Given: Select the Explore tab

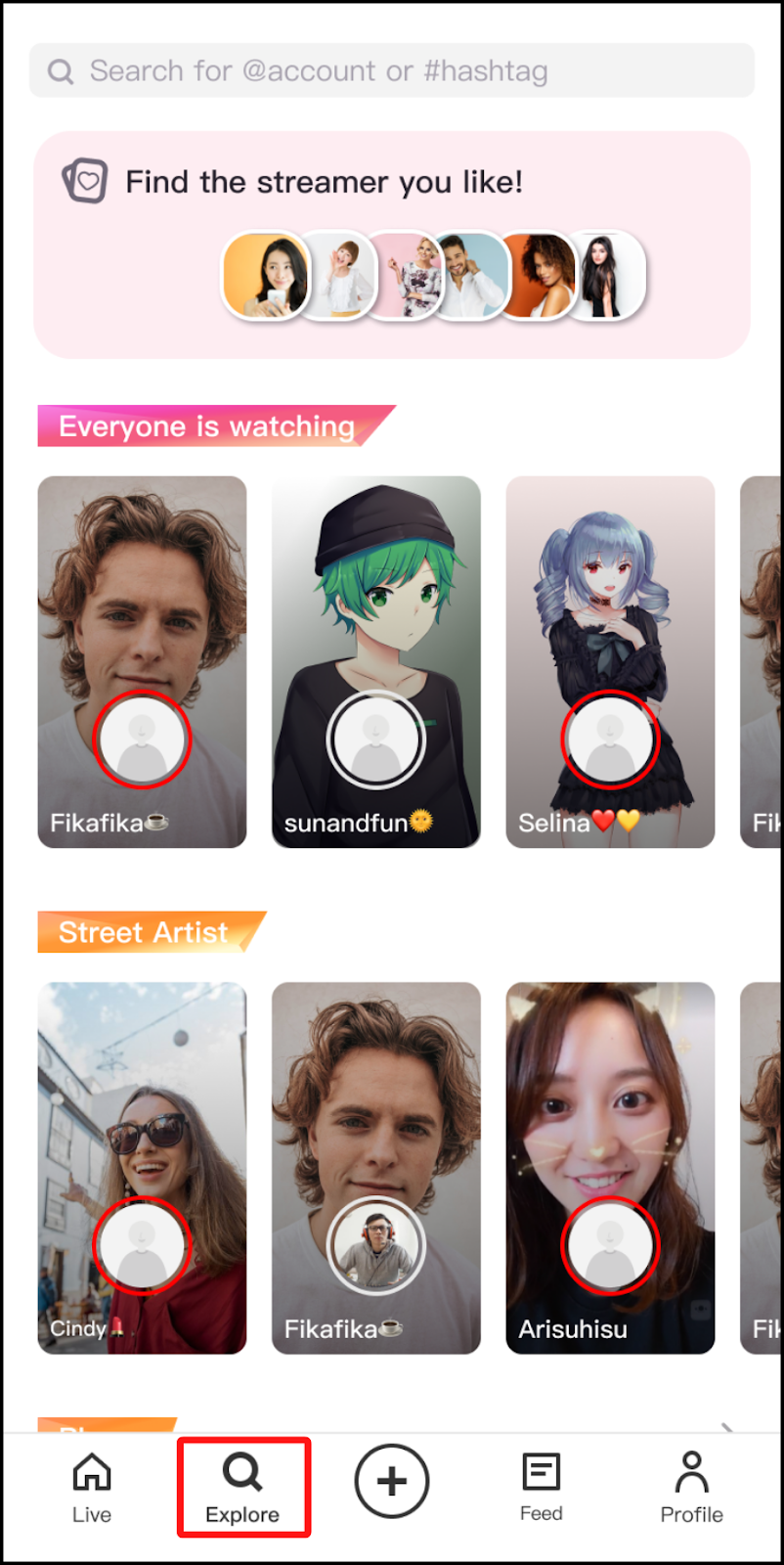Looking at the screenshot, I should [242, 1488].
